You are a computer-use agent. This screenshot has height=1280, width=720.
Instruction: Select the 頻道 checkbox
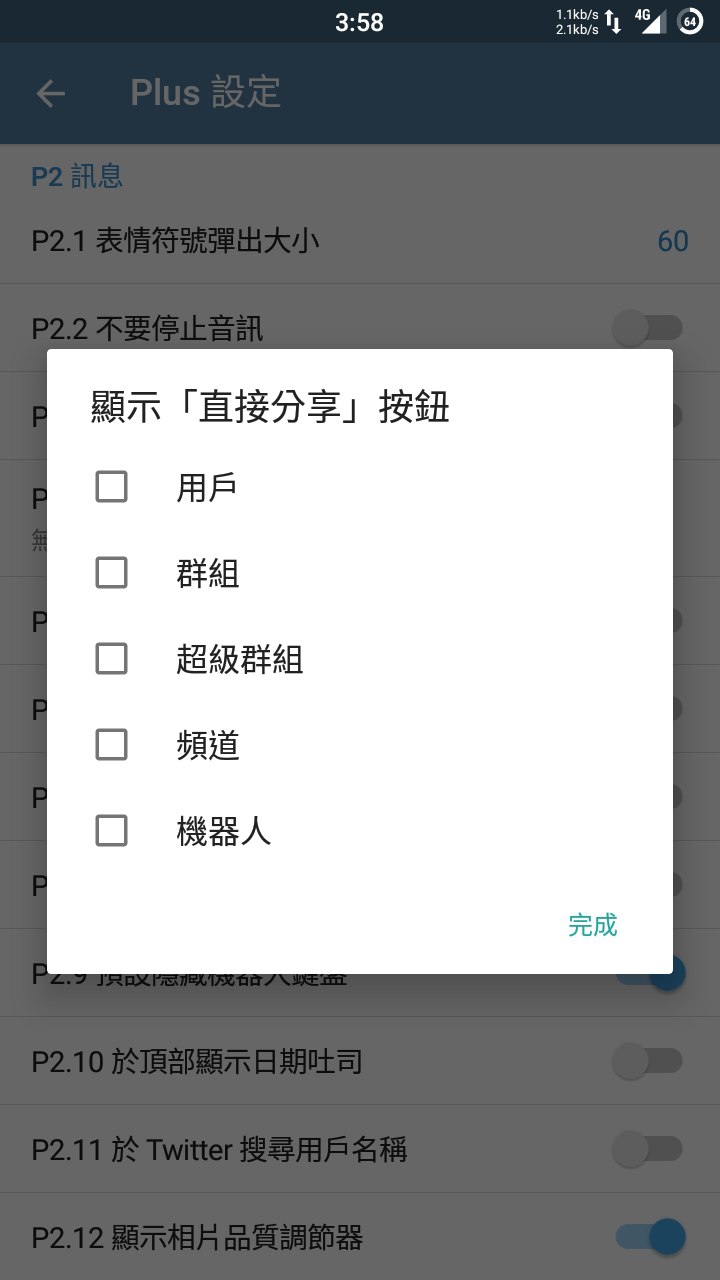[x=111, y=745]
